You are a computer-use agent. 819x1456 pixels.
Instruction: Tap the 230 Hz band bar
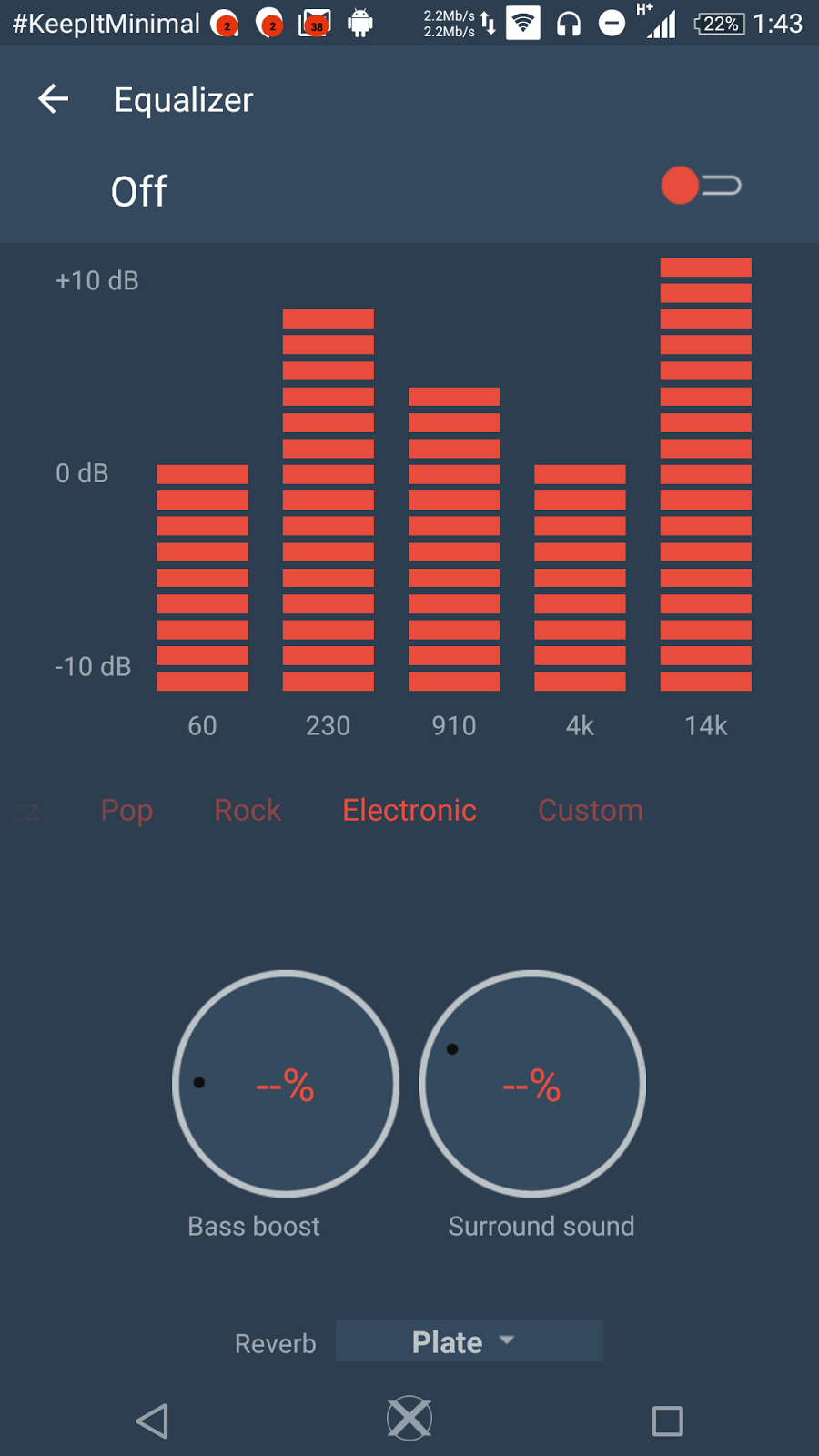(x=329, y=500)
